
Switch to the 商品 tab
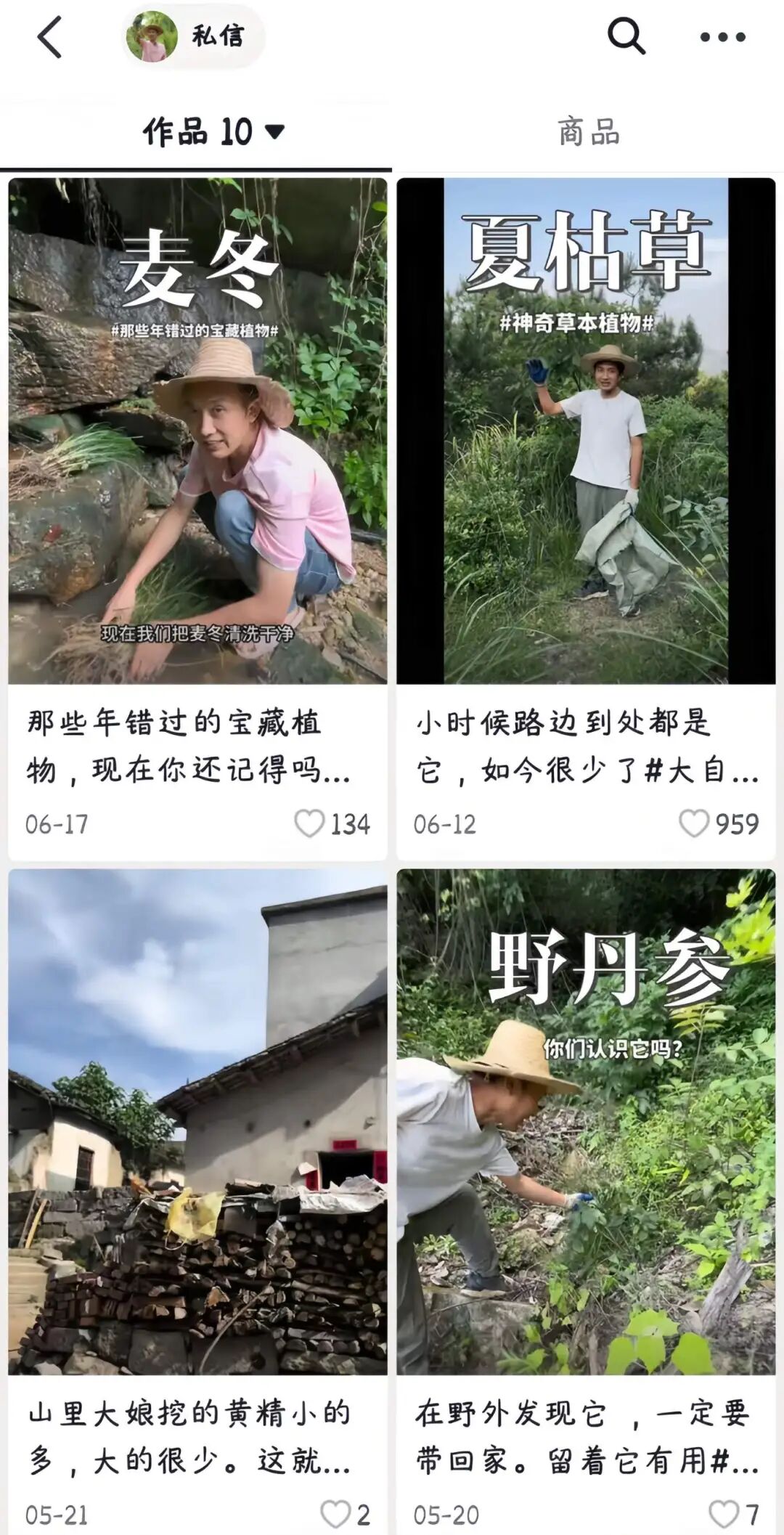[x=589, y=132]
